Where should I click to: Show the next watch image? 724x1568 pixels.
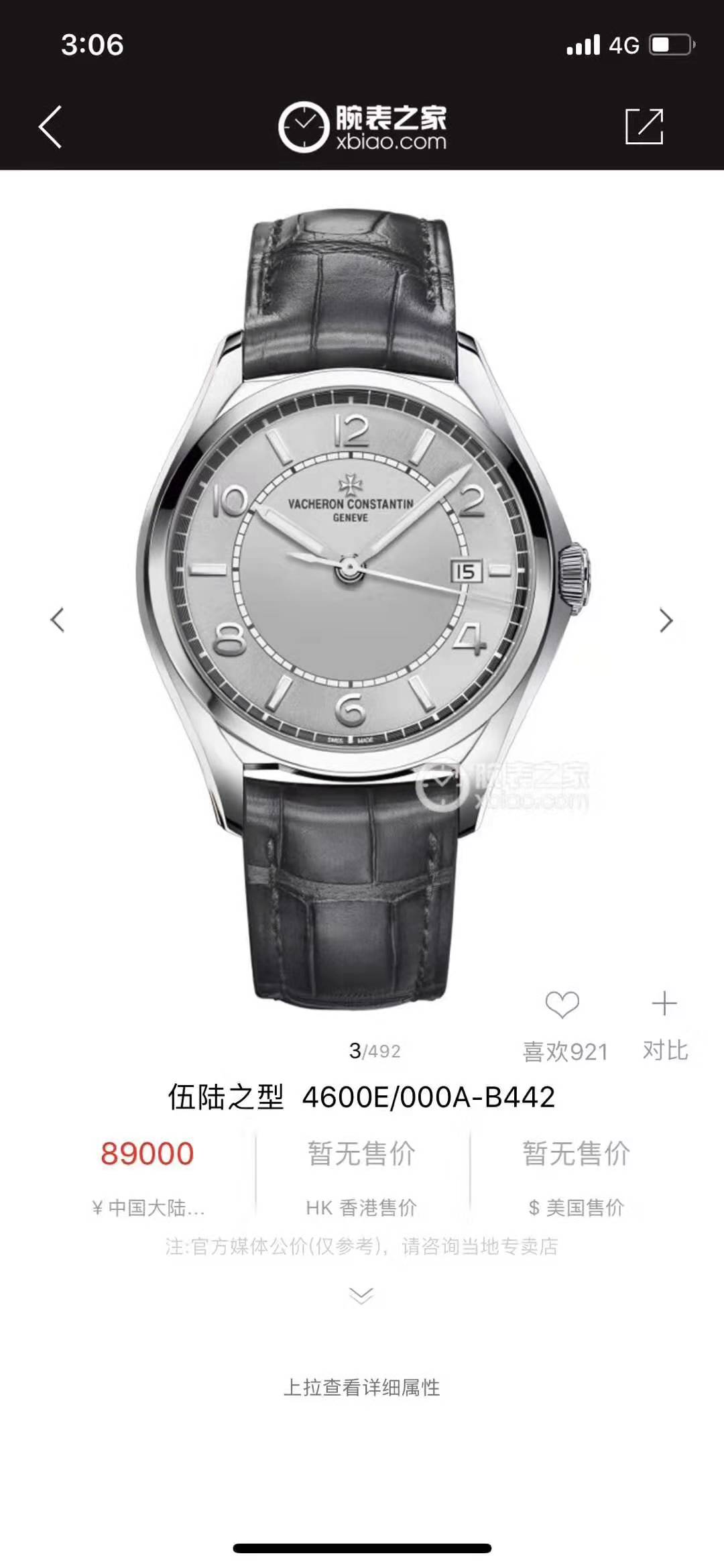point(665,620)
